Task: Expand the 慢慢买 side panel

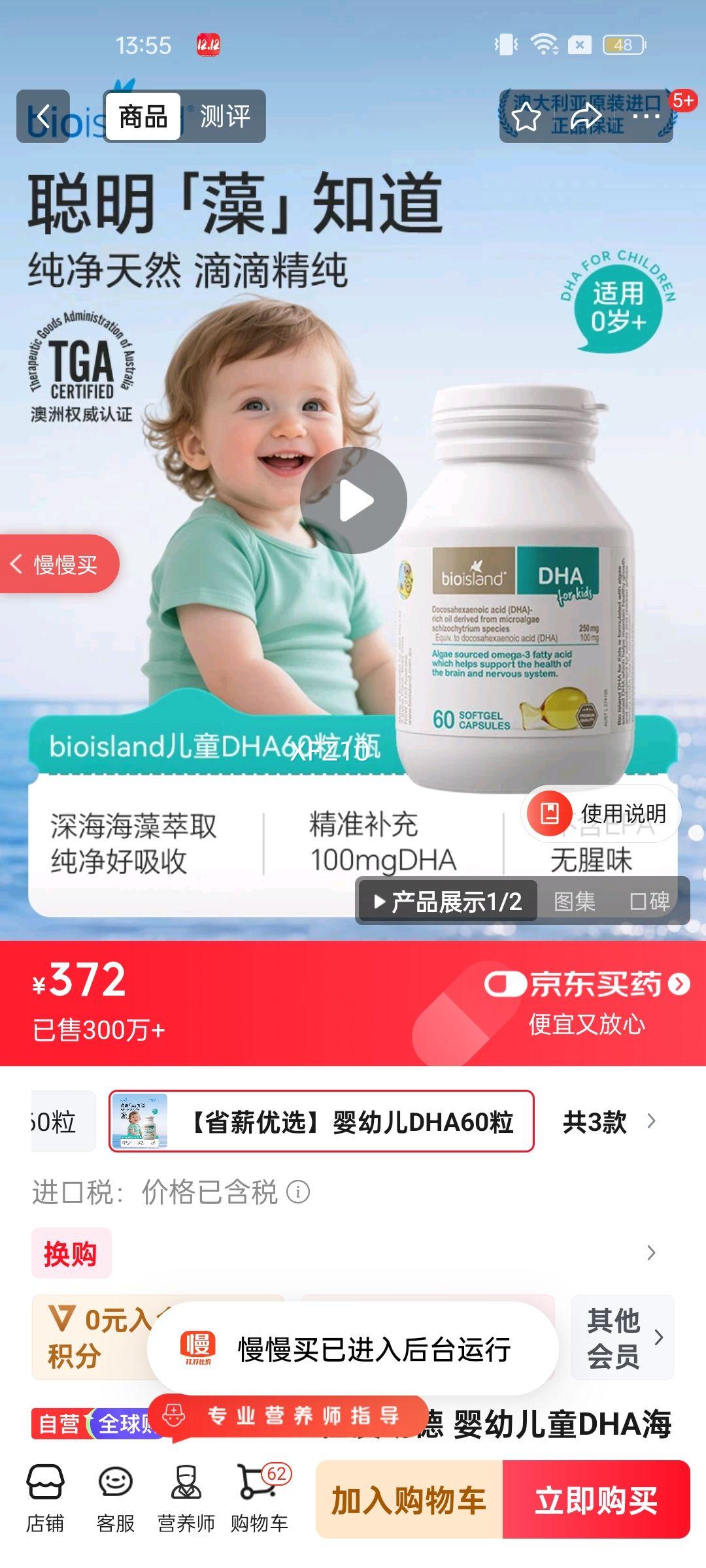Action: [x=58, y=564]
